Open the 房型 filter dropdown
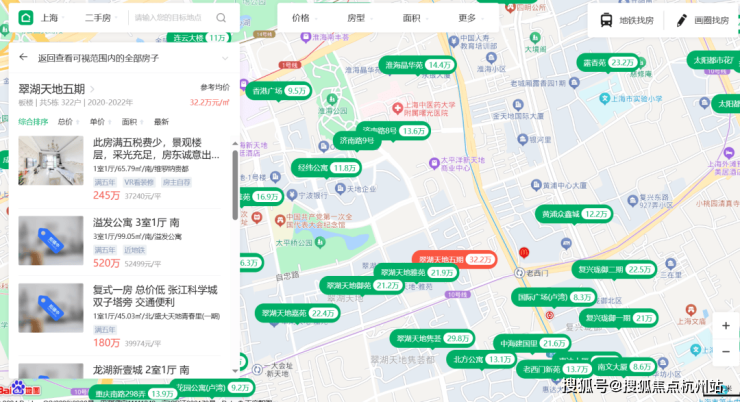This screenshot has width=740, height=402. tap(360, 18)
